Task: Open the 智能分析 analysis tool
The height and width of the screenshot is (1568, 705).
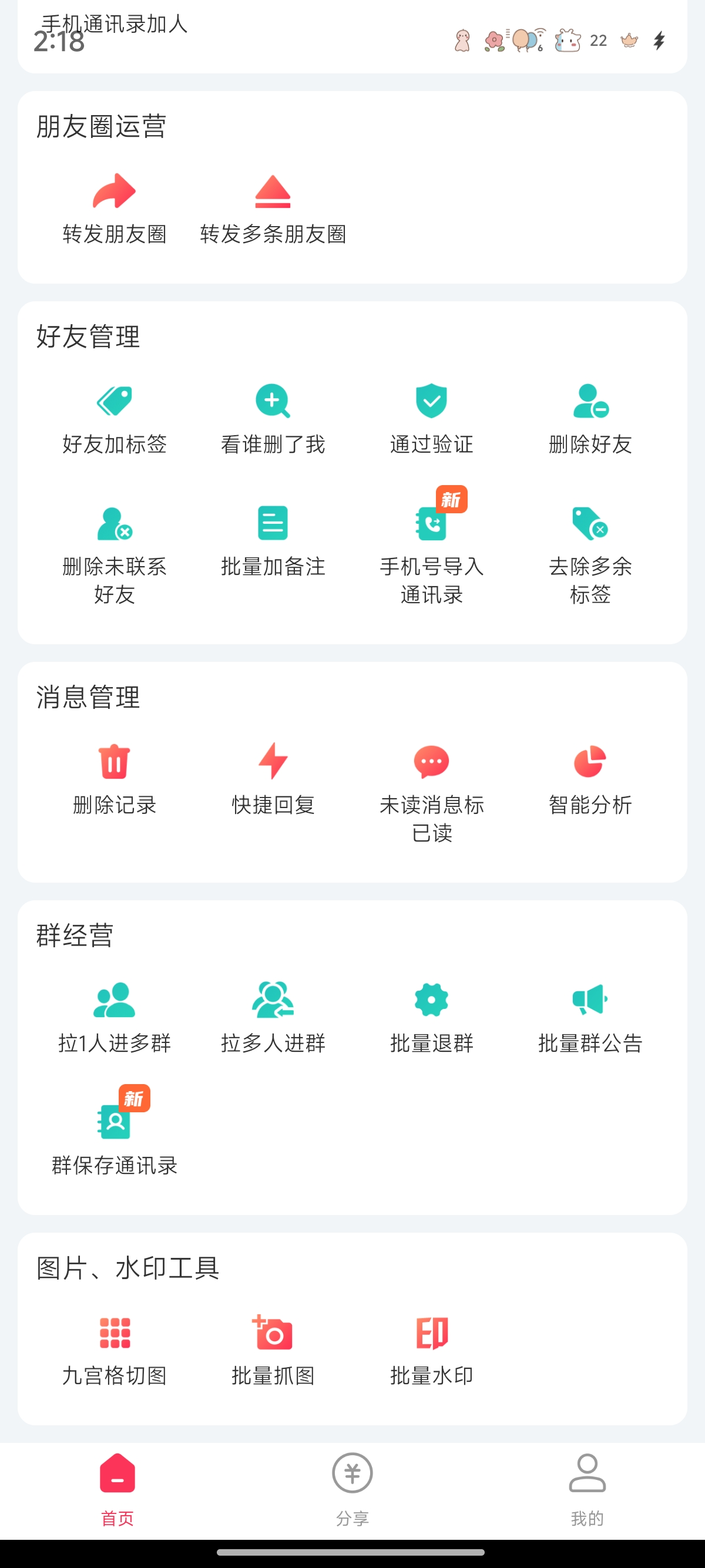Action: coord(590,782)
